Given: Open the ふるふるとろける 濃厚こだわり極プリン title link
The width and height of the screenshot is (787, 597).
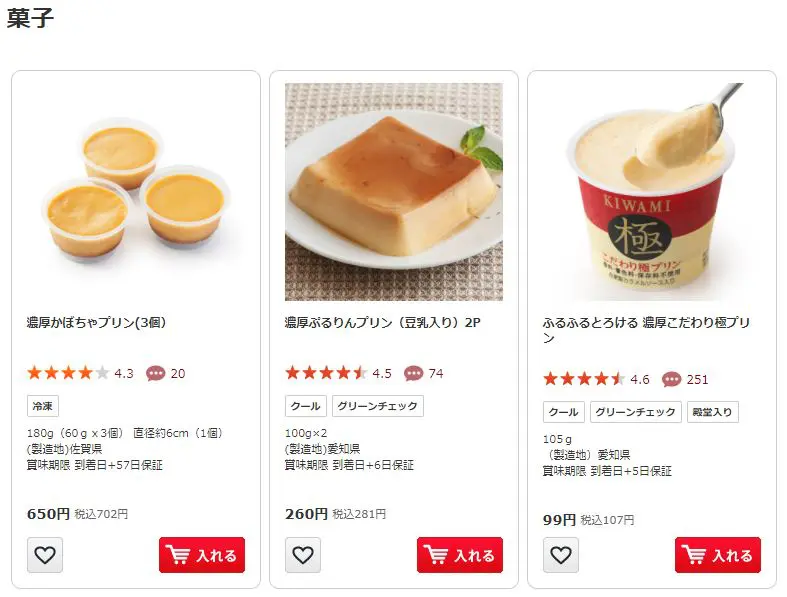Looking at the screenshot, I should [x=645, y=330].
